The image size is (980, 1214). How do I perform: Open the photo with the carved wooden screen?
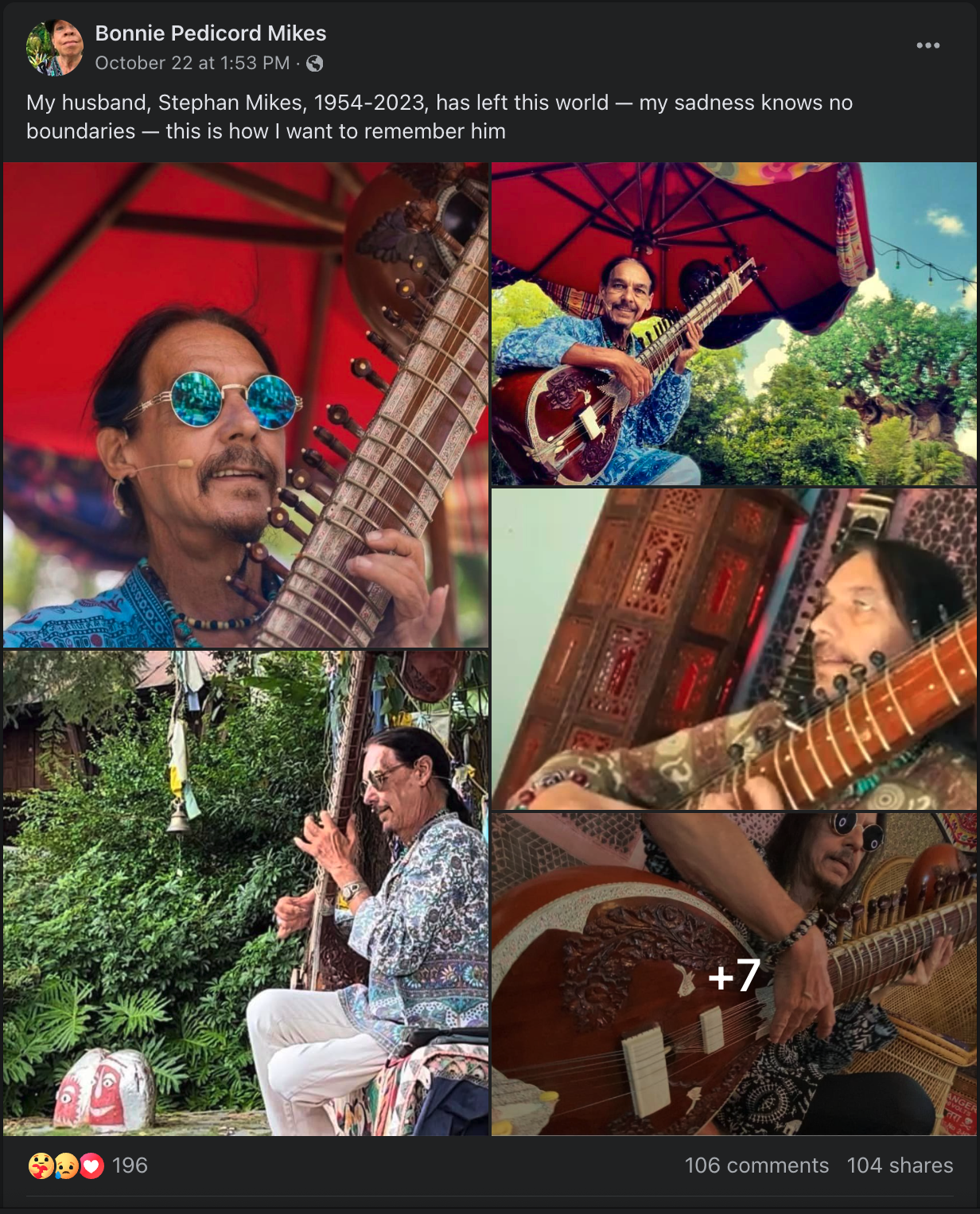tap(733, 648)
